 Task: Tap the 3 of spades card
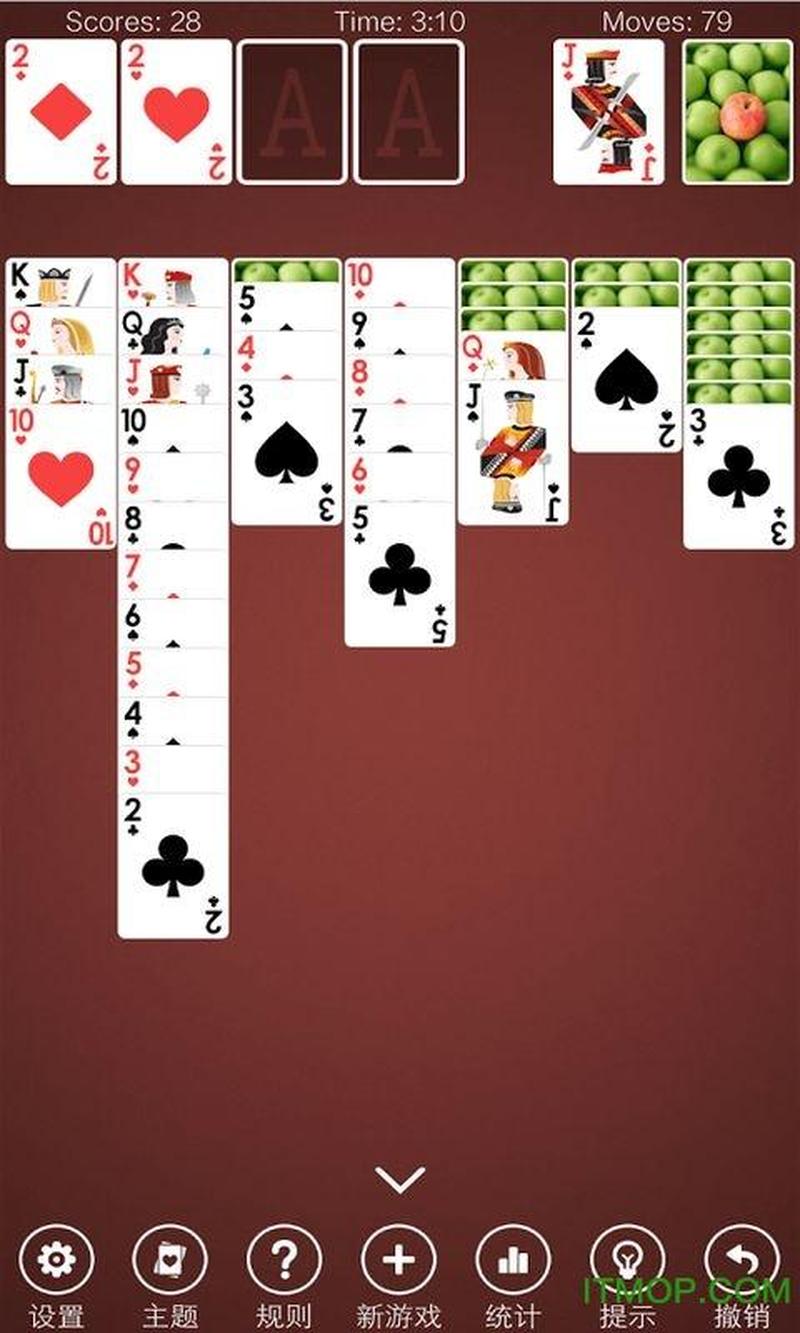[x=287, y=453]
